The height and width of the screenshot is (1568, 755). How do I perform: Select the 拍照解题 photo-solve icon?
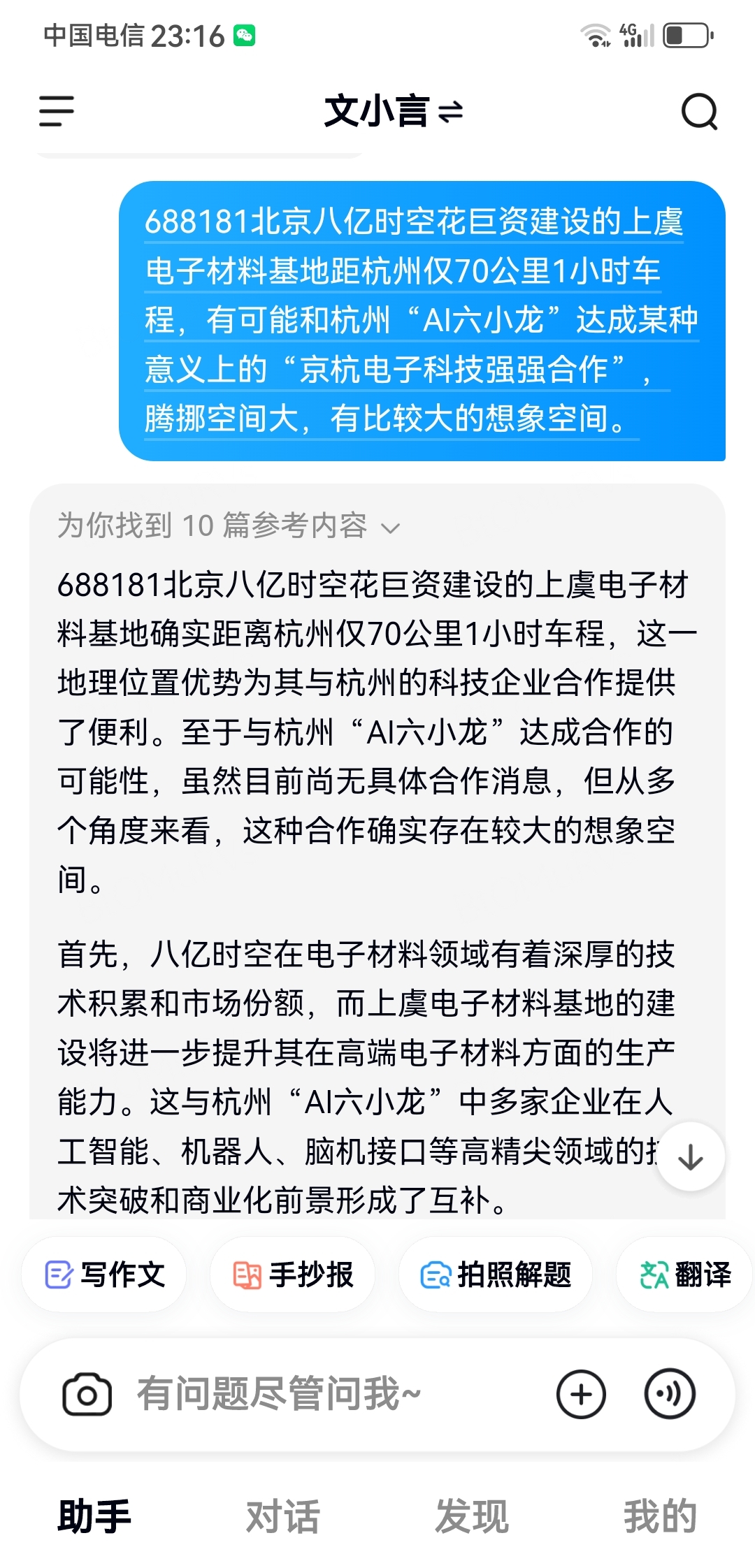[437, 1274]
